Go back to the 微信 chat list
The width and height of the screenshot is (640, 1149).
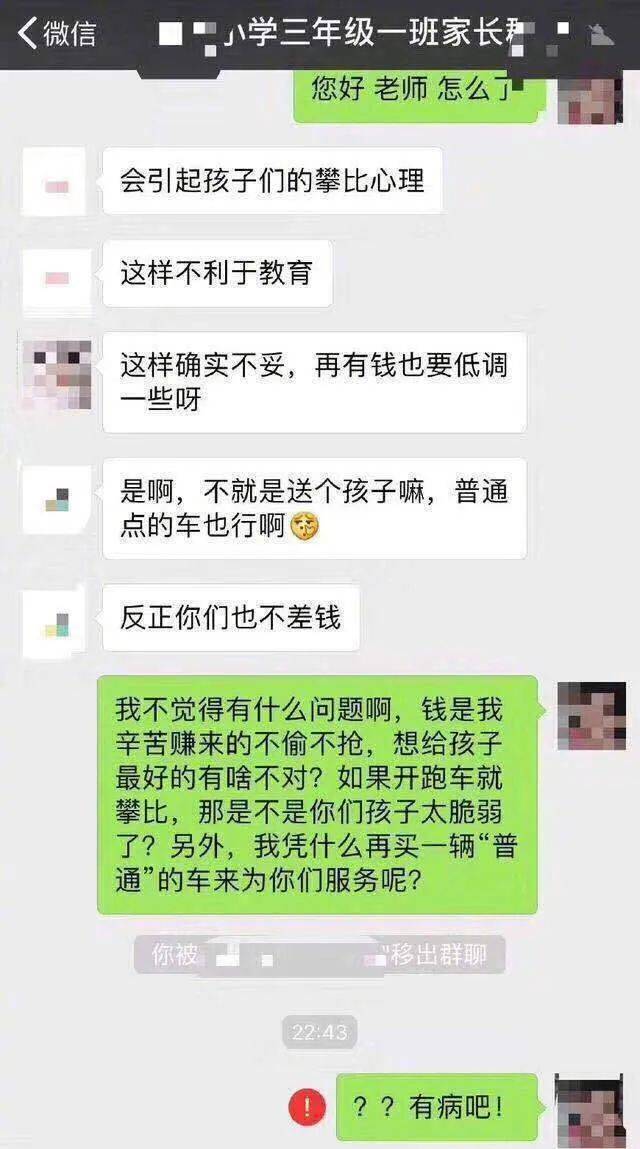coord(57,34)
